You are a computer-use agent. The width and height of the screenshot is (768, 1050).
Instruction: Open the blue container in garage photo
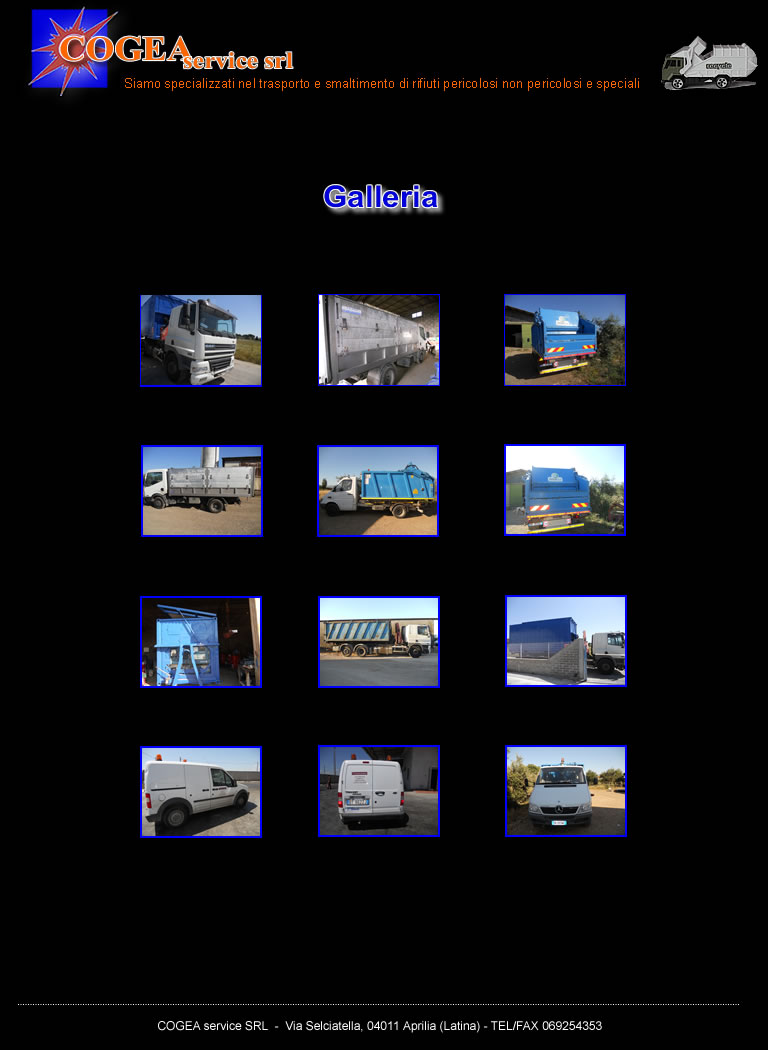point(201,642)
